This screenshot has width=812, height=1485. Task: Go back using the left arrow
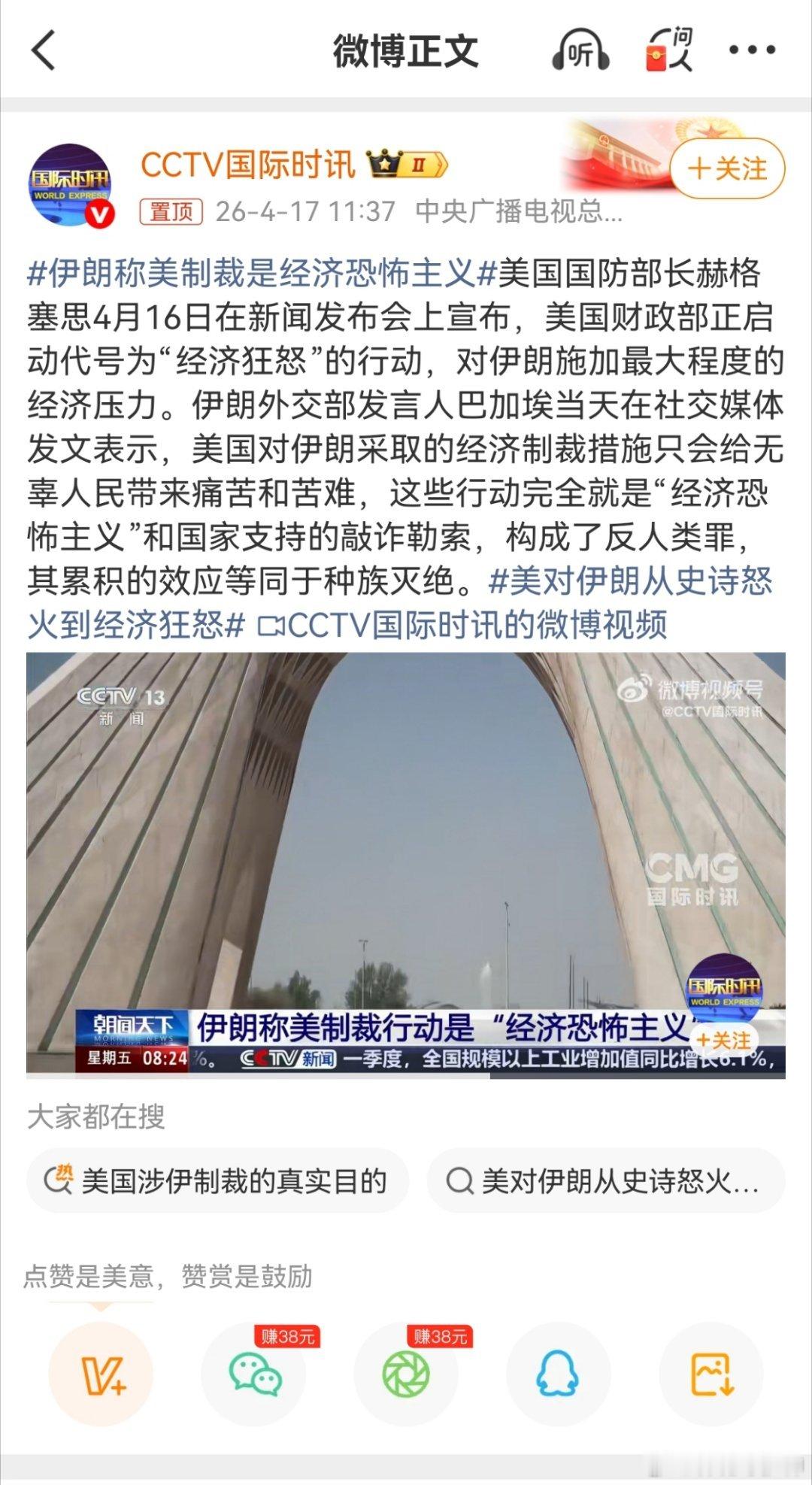(x=40, y=51)
